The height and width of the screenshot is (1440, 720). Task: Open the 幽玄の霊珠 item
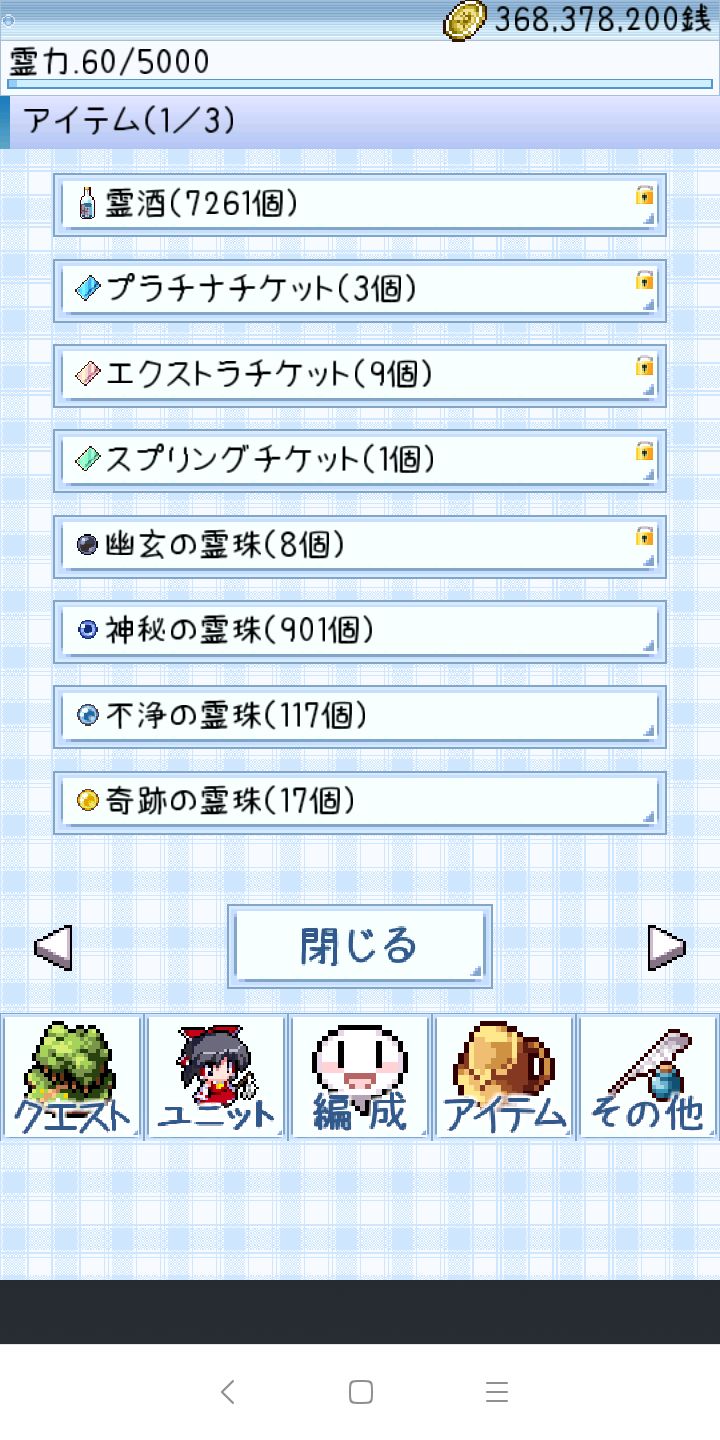click(x=360, y=546)
